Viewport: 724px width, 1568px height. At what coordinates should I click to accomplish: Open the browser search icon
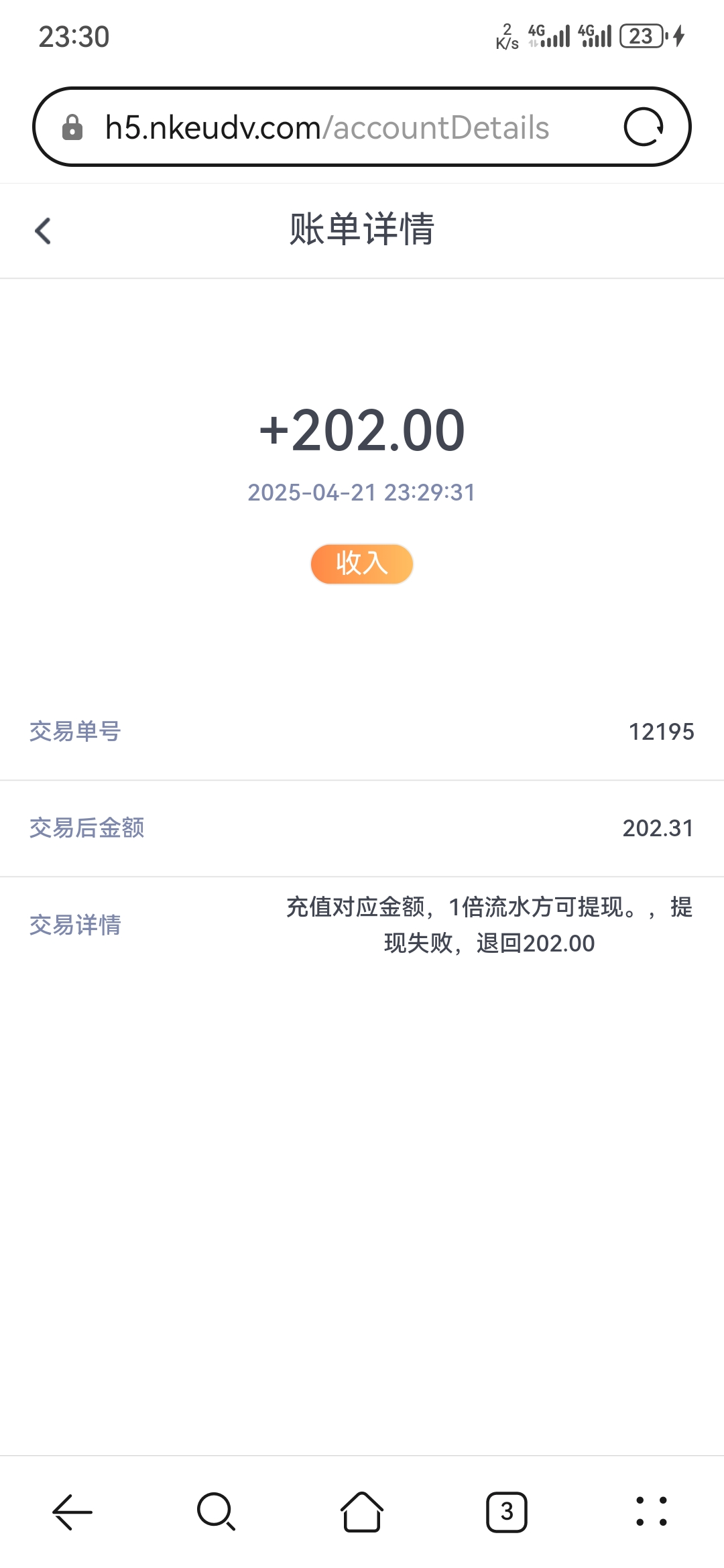(x=216, y=1512)
